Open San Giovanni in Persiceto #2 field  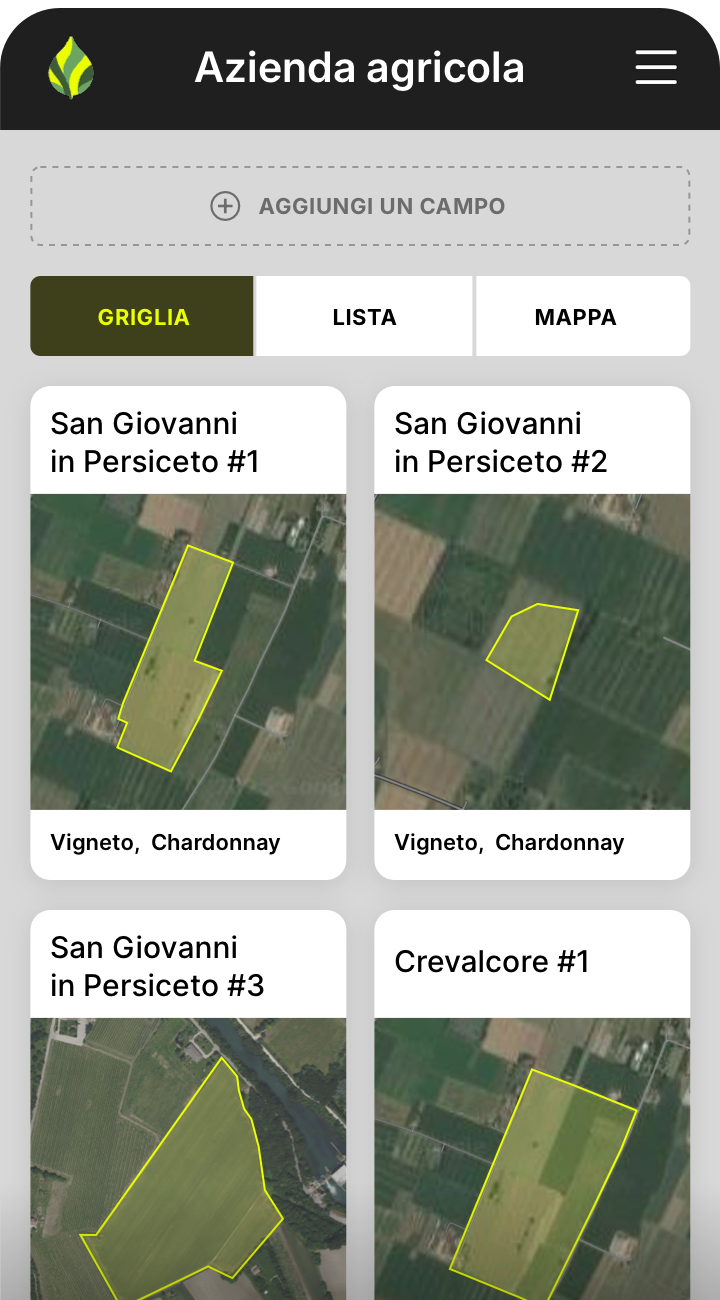click(x=532, y=632)
